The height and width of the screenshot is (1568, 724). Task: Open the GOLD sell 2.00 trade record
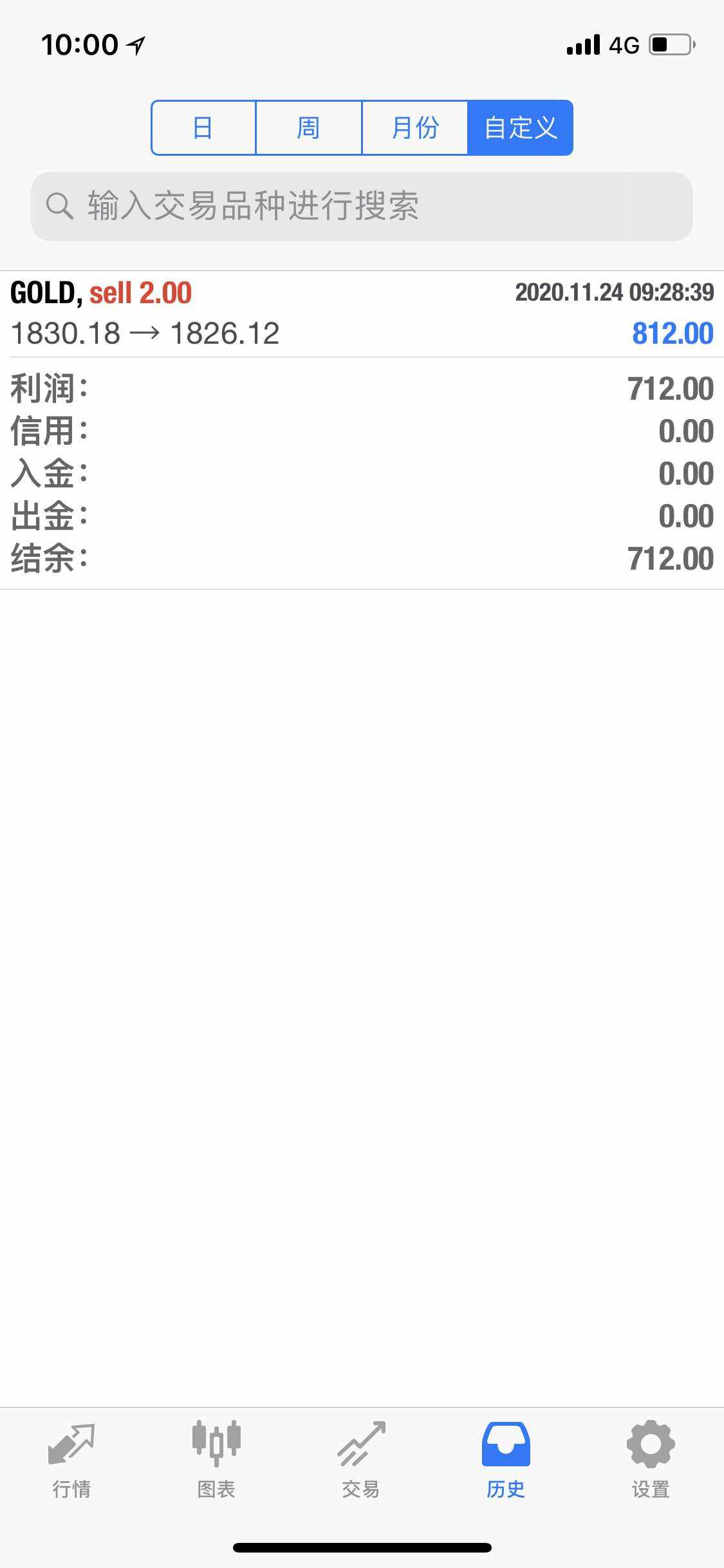point(362,314)
